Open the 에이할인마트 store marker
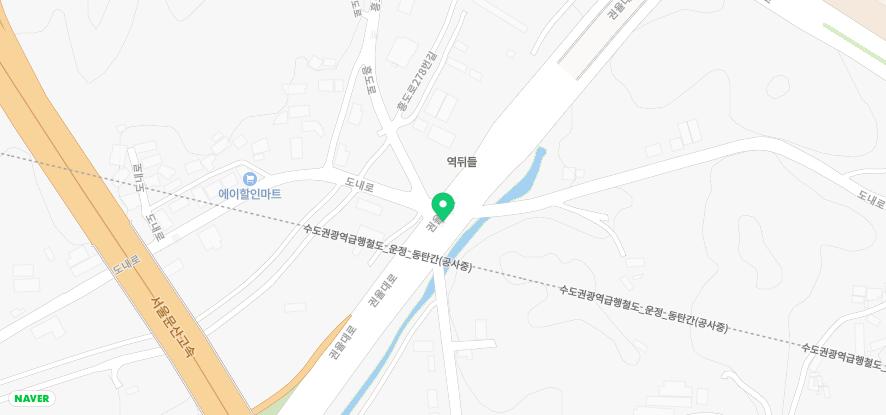This screenshot has width=886, height=415. 250,179
